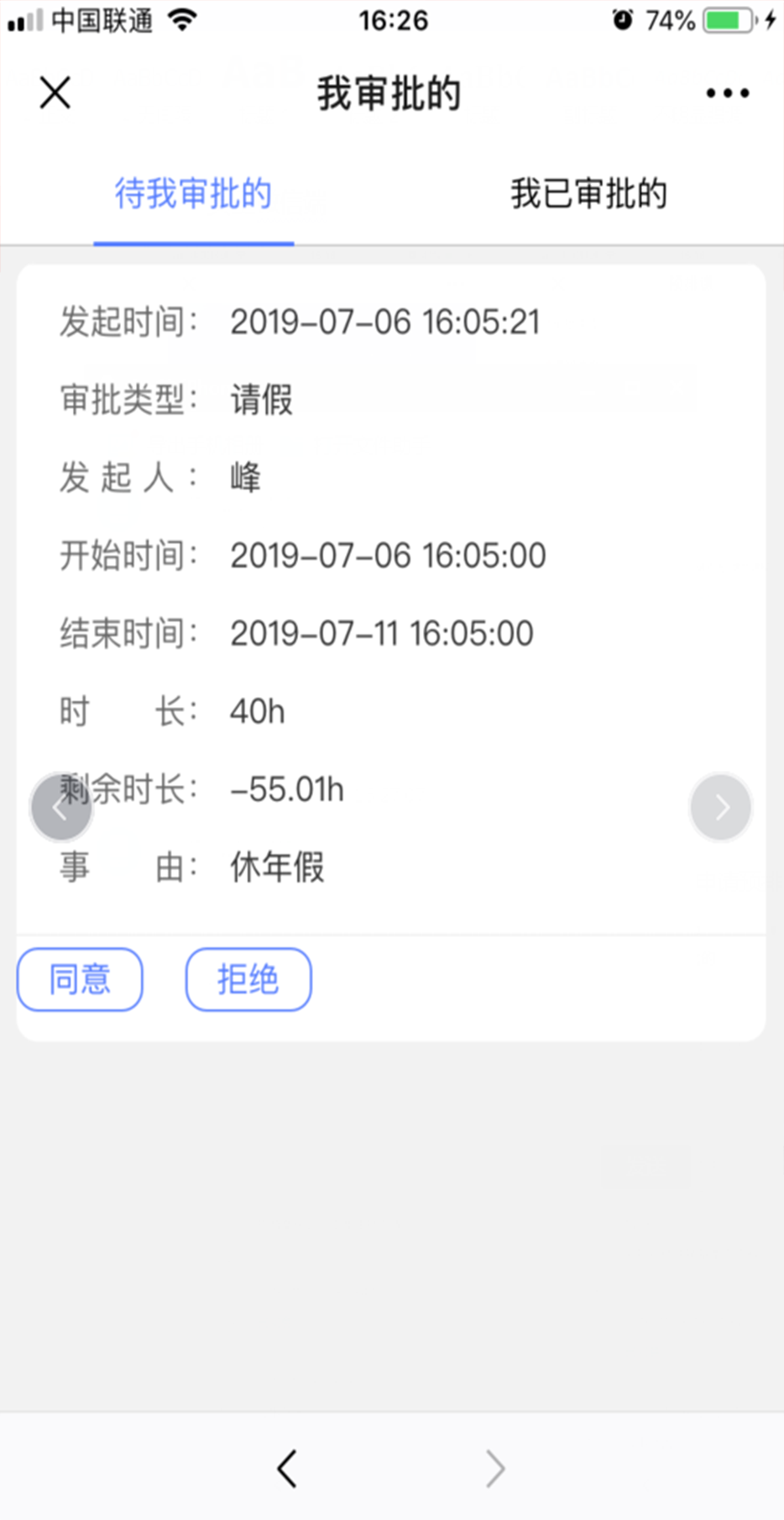Close the 我审批的 page with X
Viewport: 784px width, 1520px height.
click(x=55, y=92)
